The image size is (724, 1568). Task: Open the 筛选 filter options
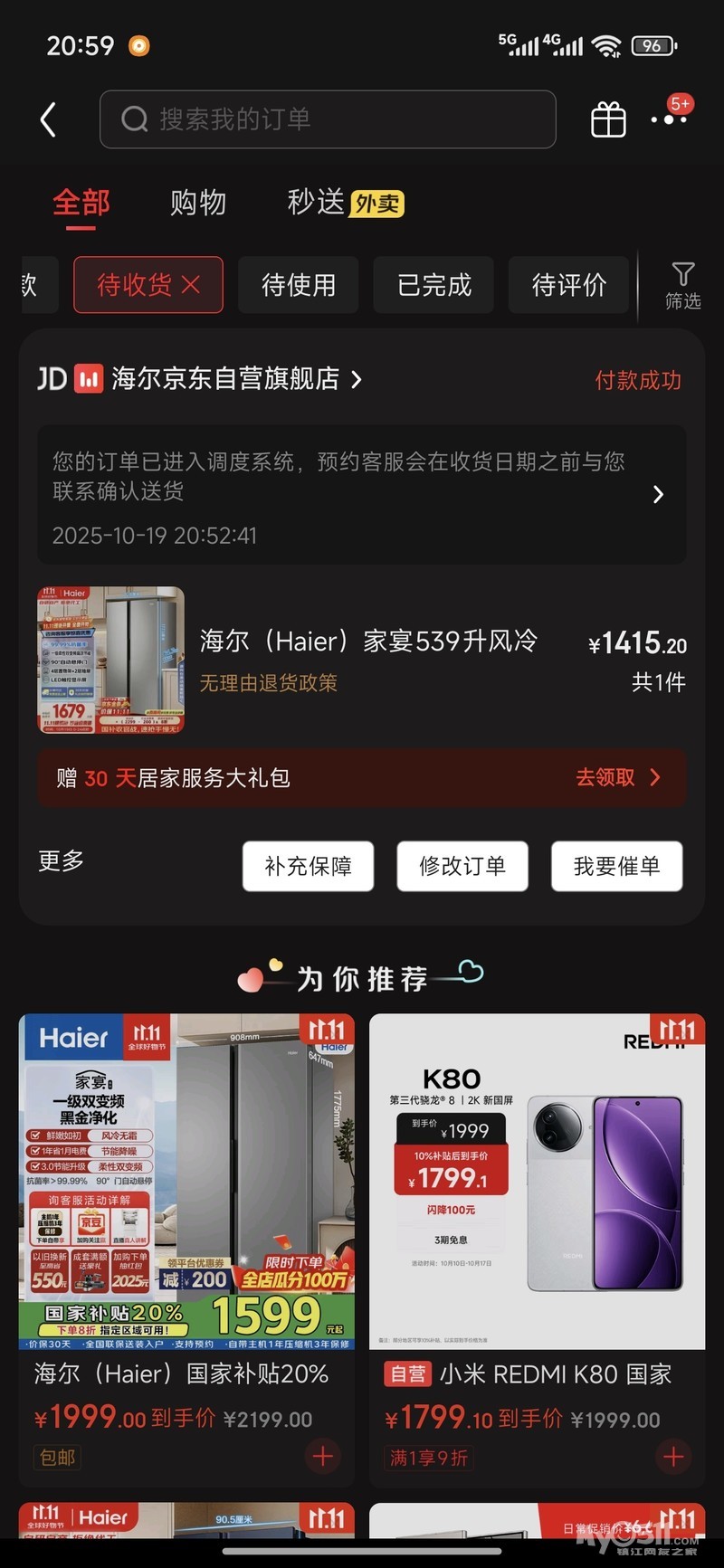682,285
